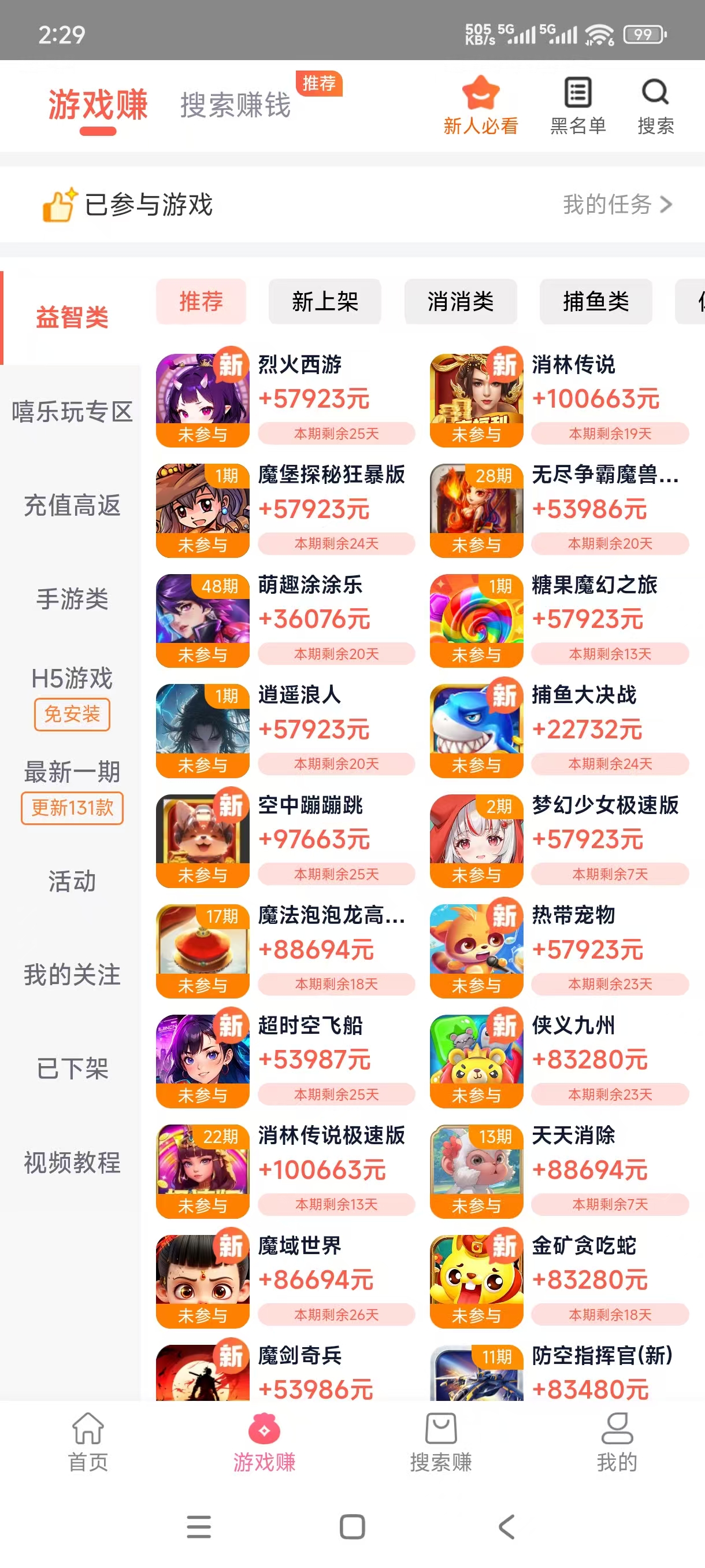The width and height of the screenshot is (705, 1568).
Task: Switch to the 搜索赚钱 tab
Action: coord(235,105)
